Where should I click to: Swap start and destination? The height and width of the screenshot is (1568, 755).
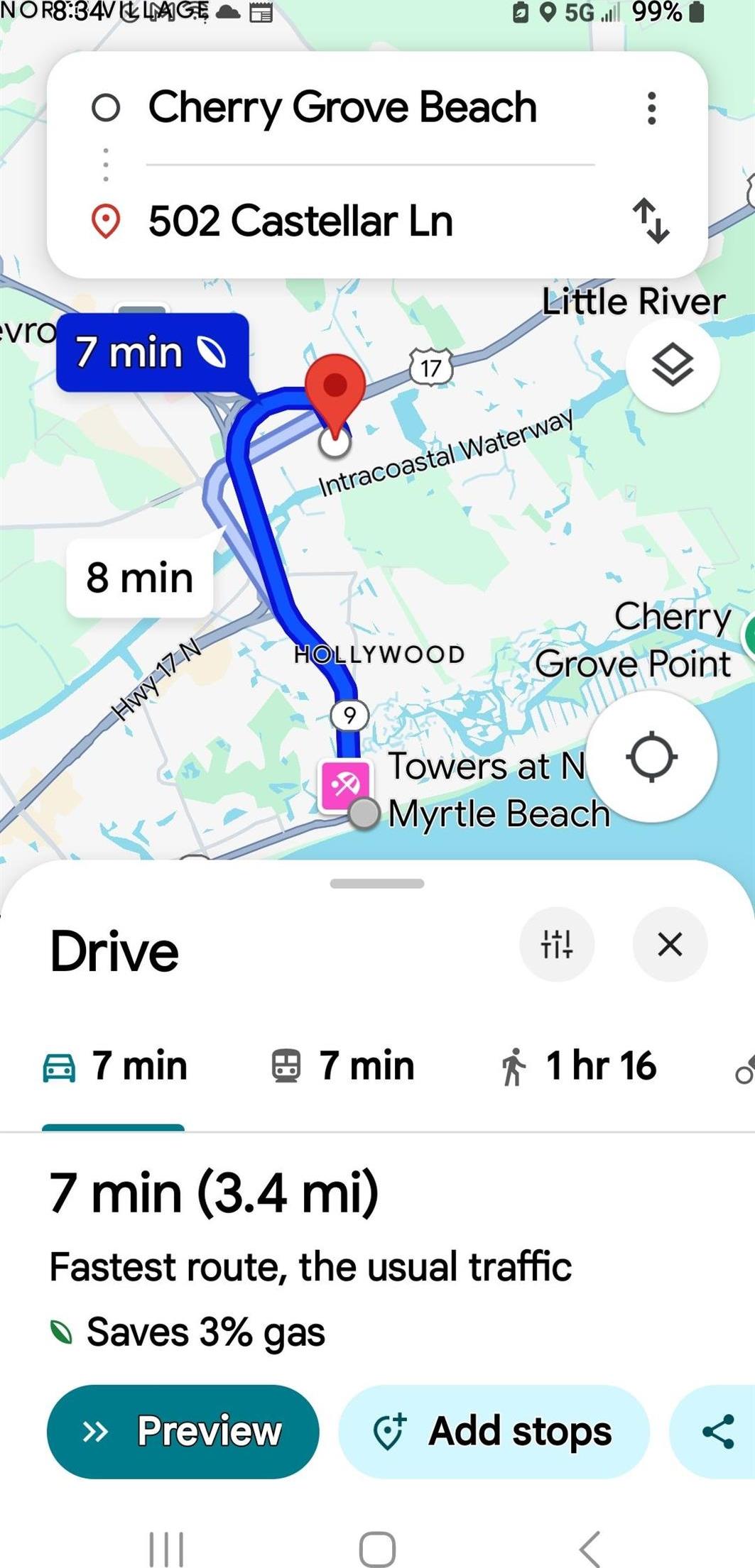[651, 221]
